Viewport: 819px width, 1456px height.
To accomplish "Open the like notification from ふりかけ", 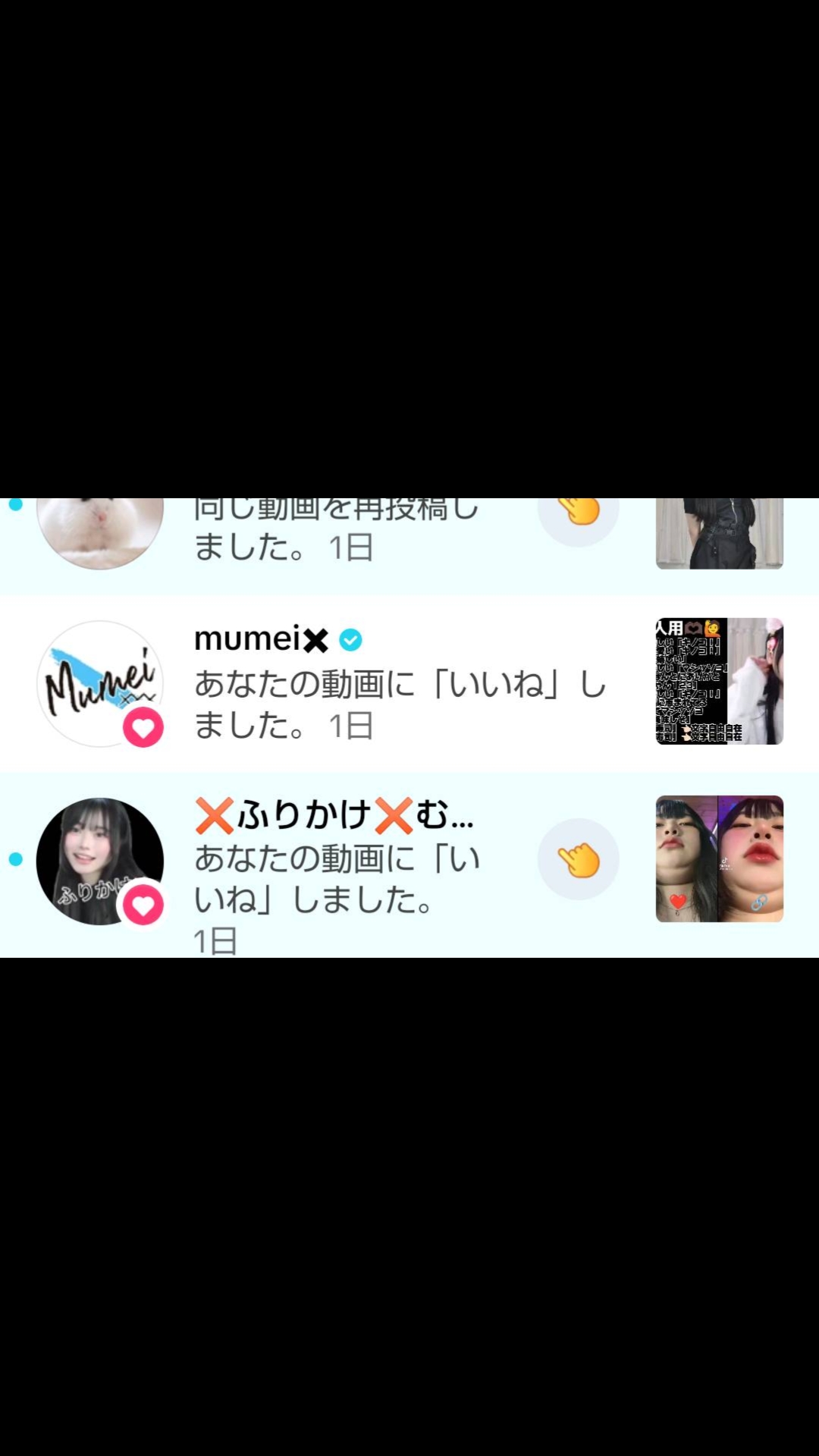I will point(409,864).
